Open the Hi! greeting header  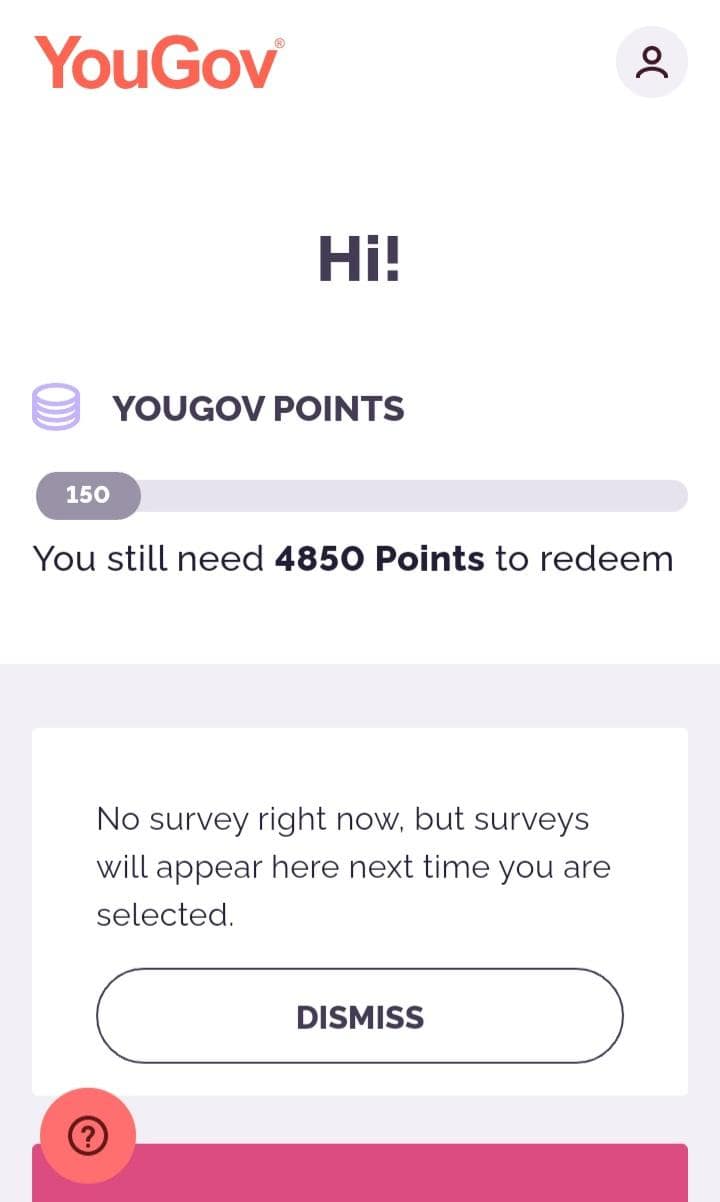point(358,257)
